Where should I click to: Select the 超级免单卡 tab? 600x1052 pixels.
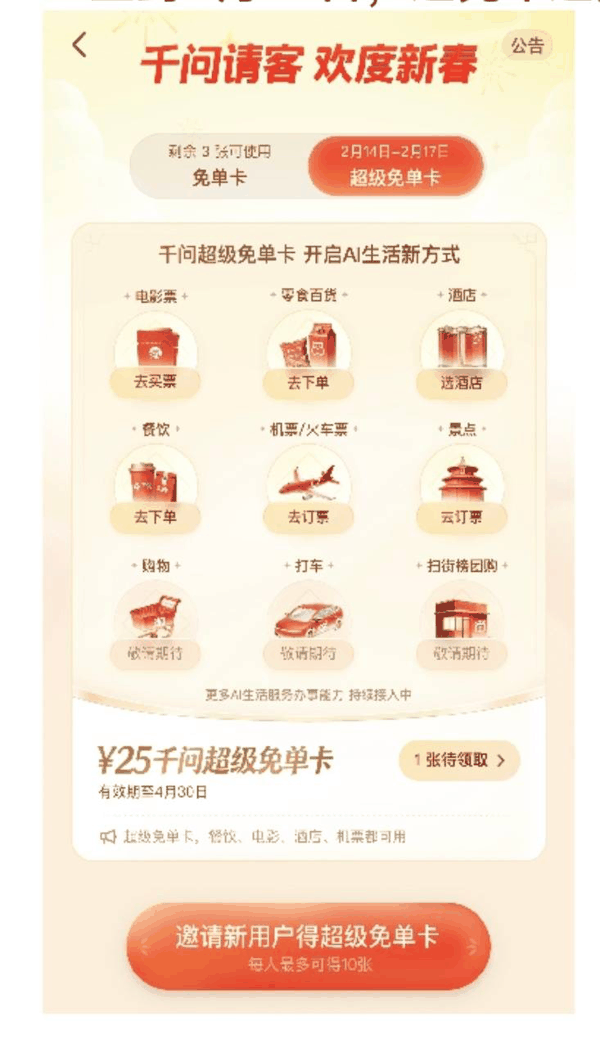point(394,166)
